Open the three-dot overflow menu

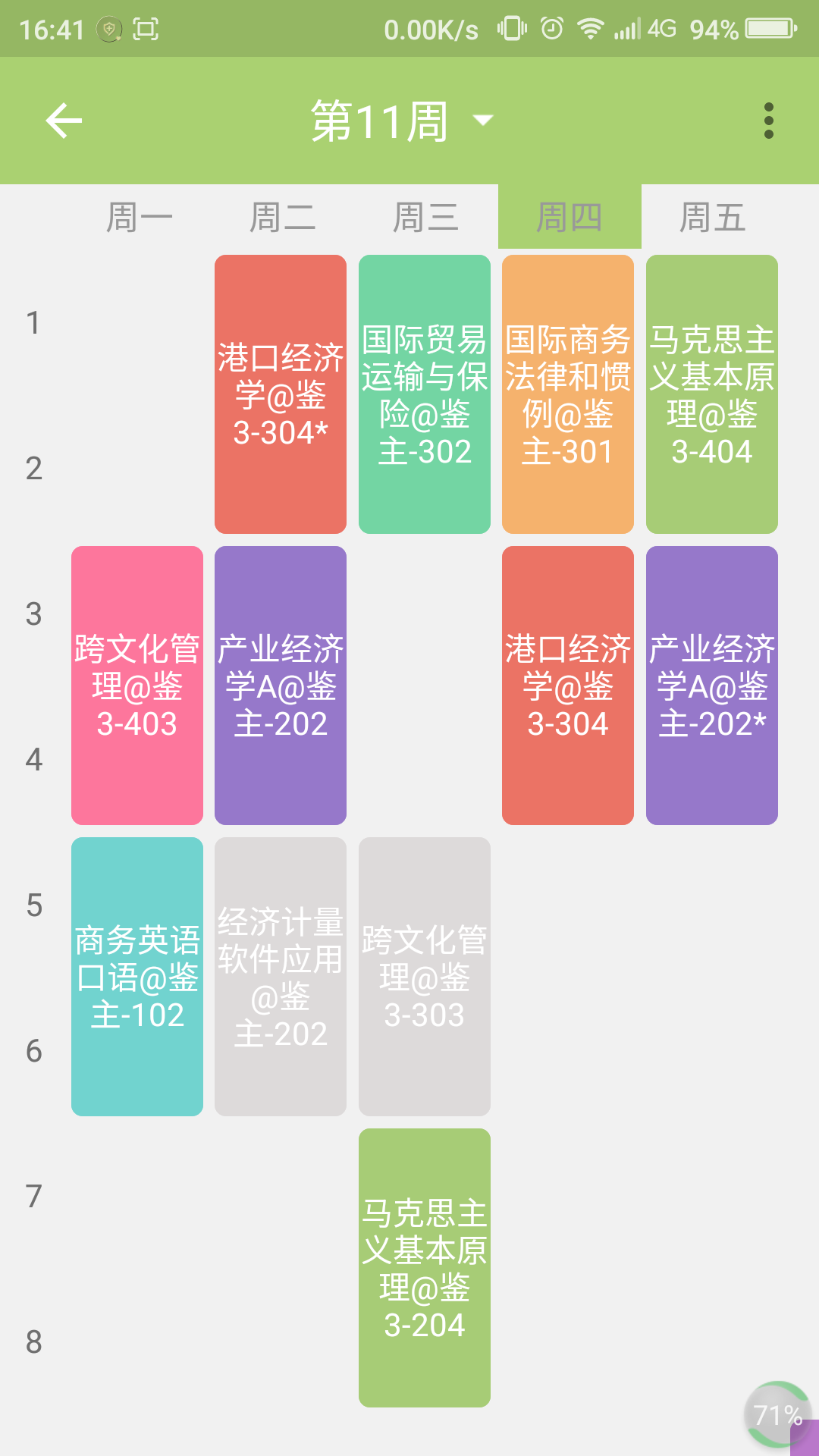(x=768, y=121)
